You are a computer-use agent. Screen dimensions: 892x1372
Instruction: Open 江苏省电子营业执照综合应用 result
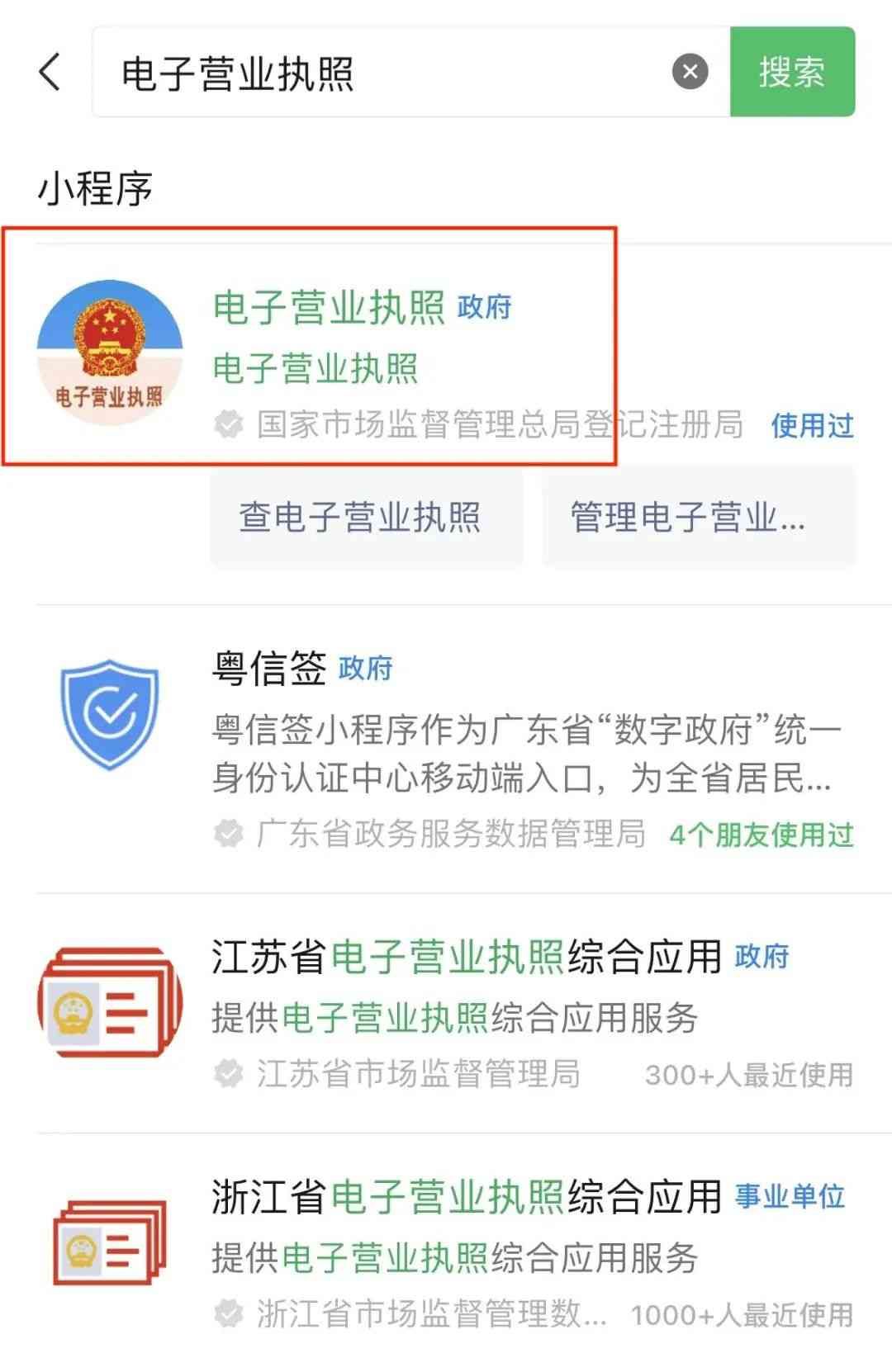coord(466,958)
